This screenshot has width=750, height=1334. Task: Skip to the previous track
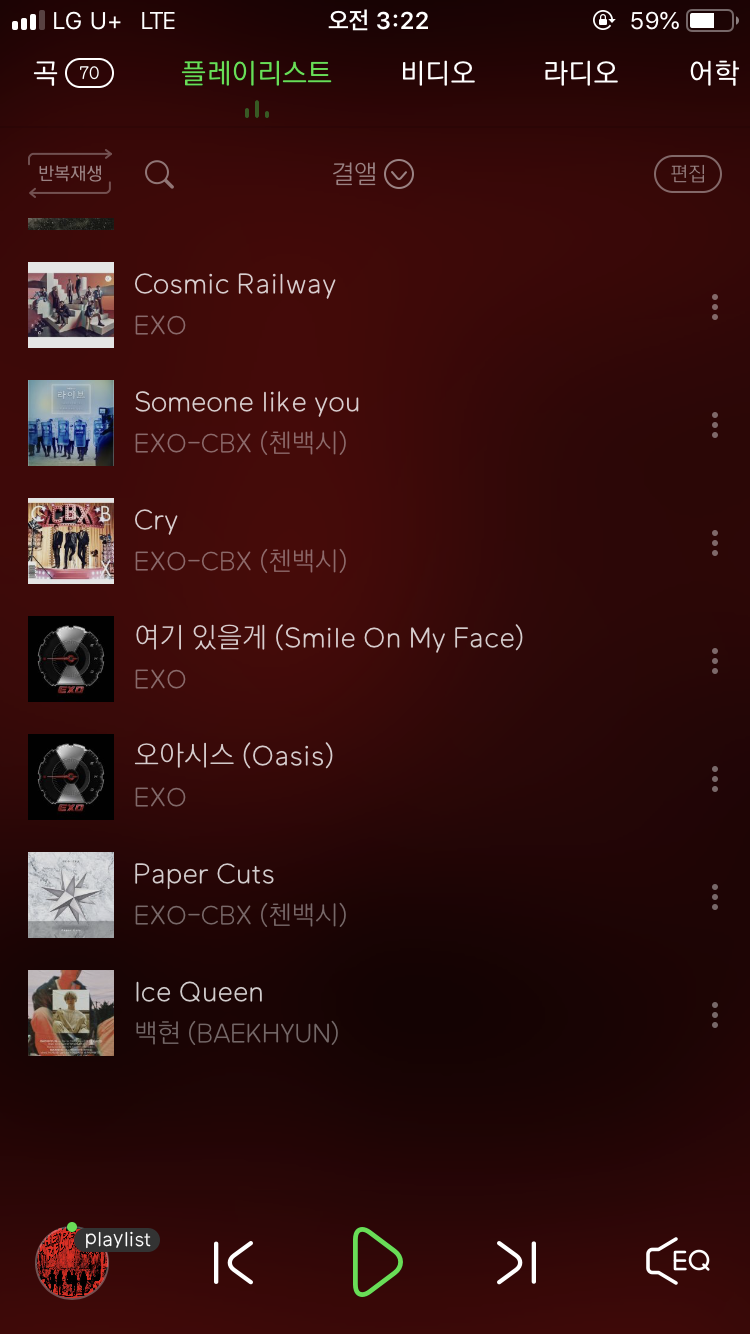pos(234,1262)
